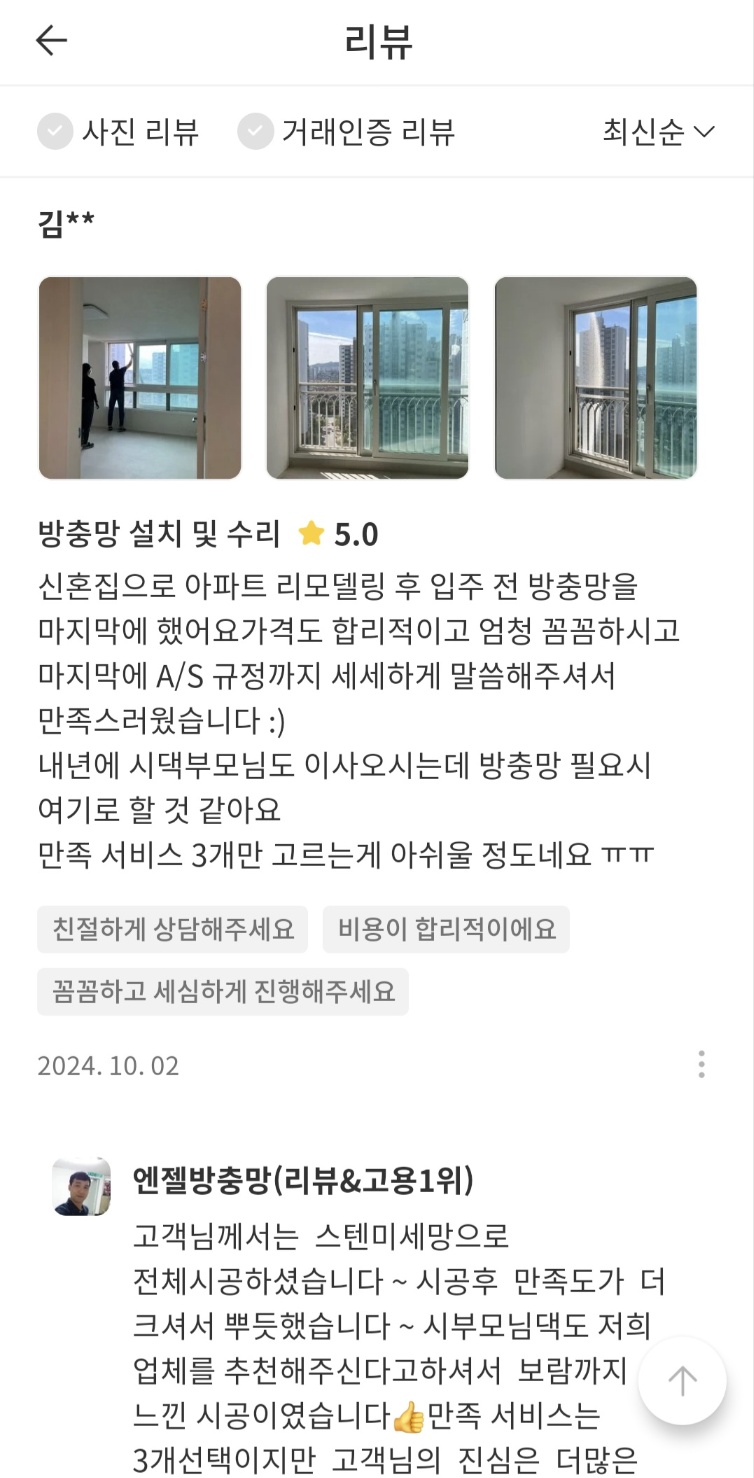Toggle the 사진 리뷰 filter

pos(118,132)
